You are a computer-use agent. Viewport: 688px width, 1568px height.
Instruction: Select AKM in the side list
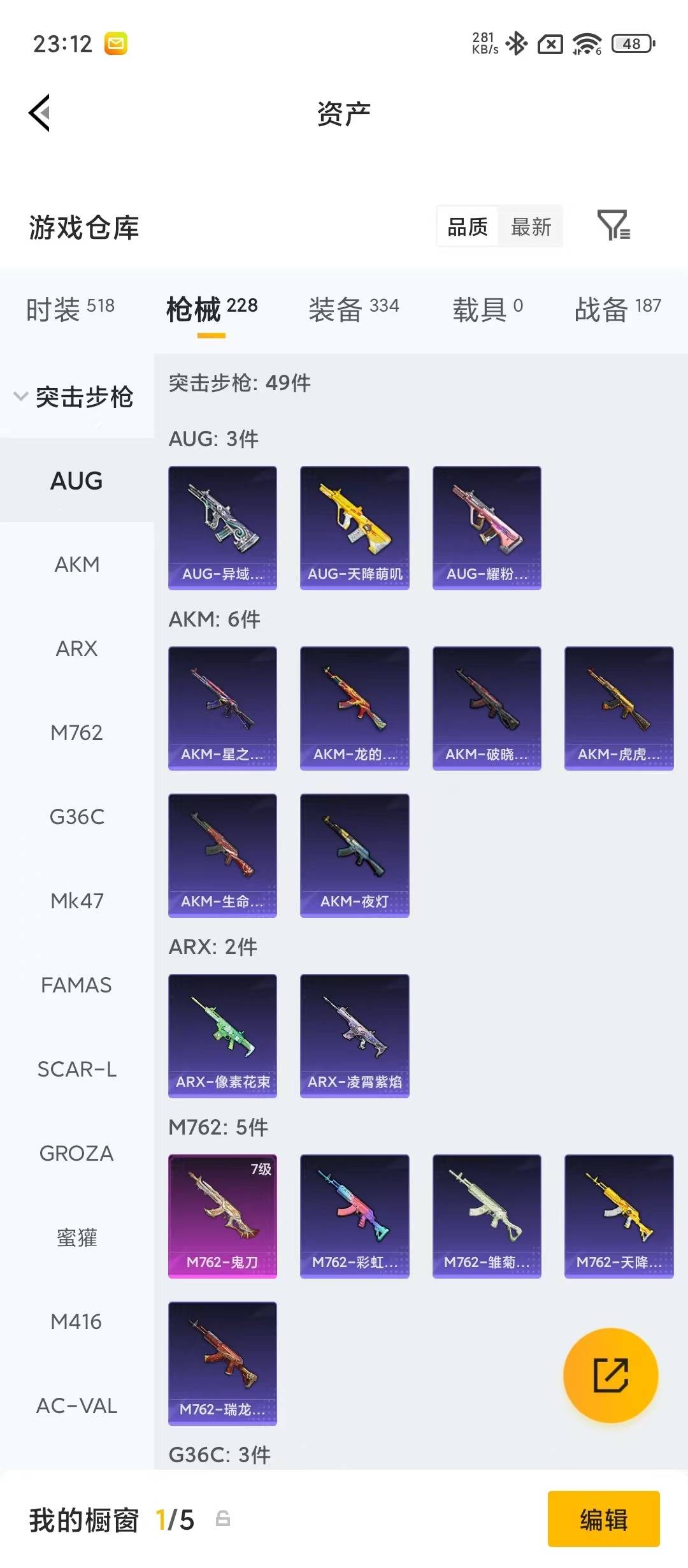pyautogui.click(x=76, y=564)
